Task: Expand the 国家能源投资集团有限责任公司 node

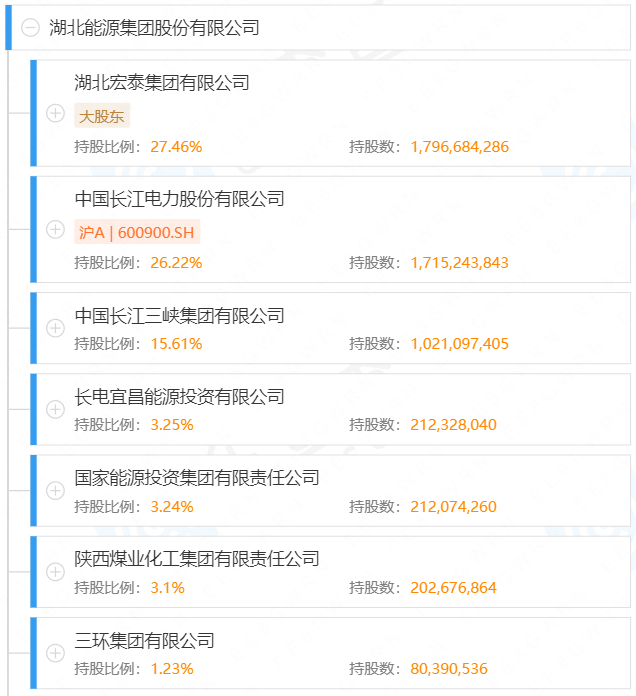Action: pos(56,491)
